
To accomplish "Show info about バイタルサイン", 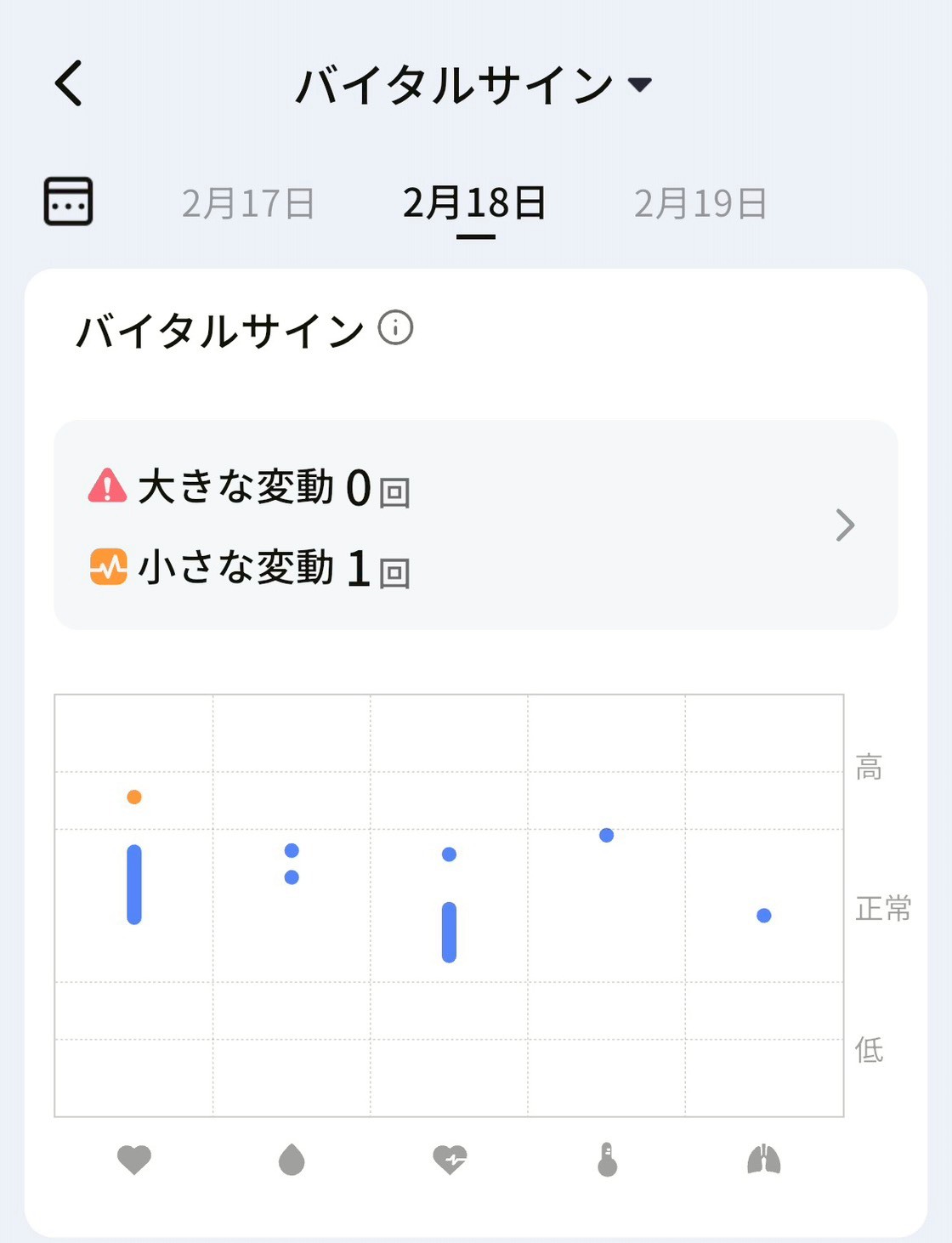I will click(x=395, y=328).
